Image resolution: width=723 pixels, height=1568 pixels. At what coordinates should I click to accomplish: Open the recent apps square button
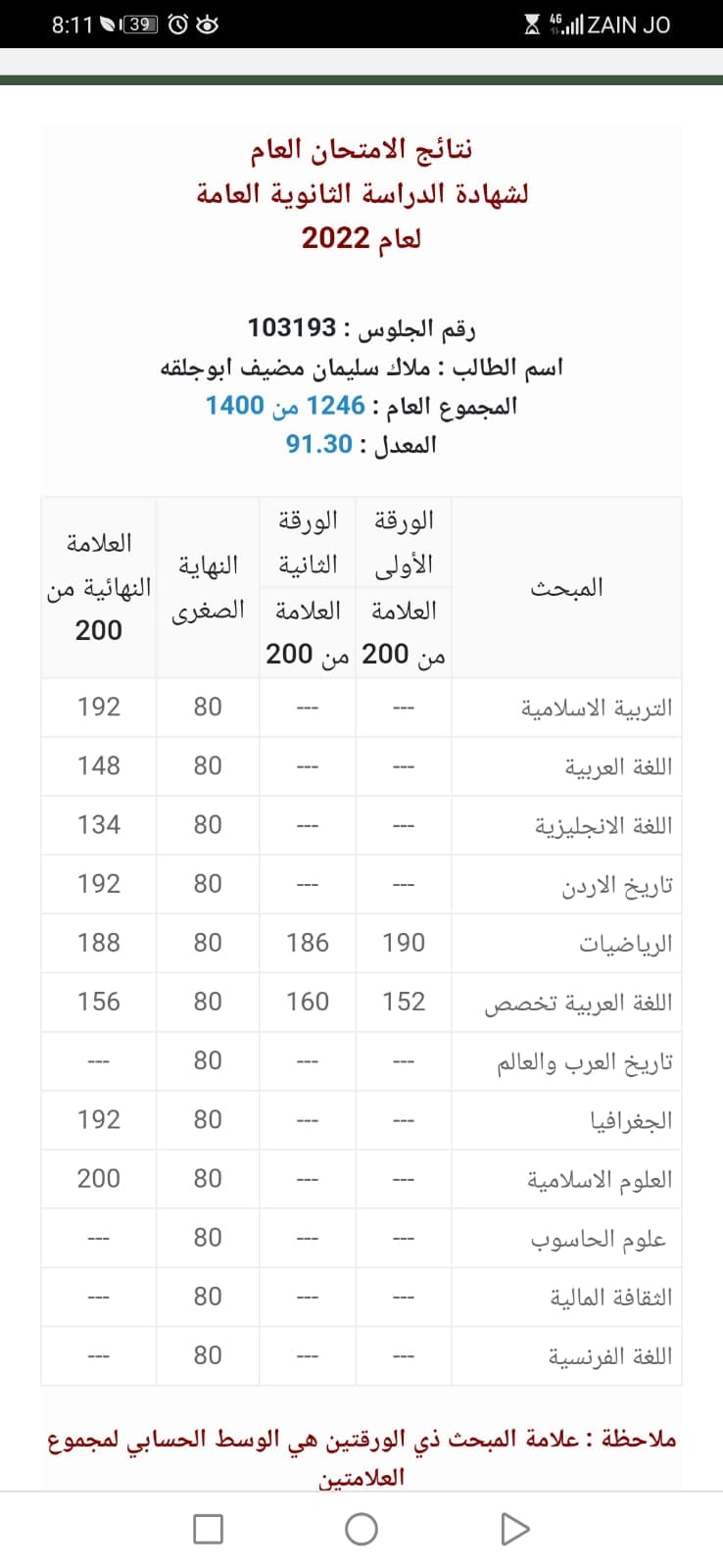pos(208,1529)
